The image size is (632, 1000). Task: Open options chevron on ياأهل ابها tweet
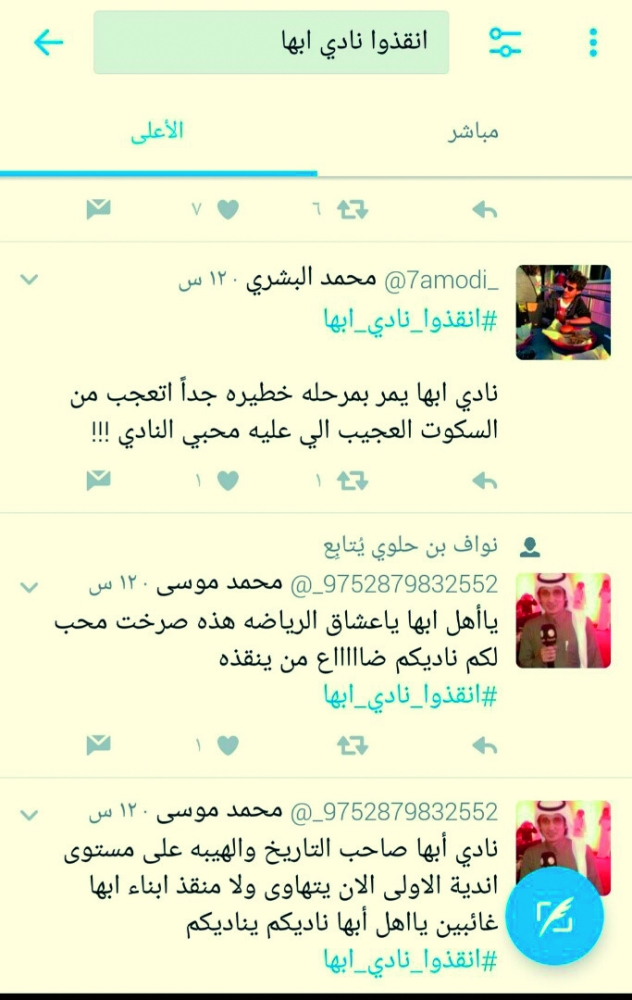[29, 587]
